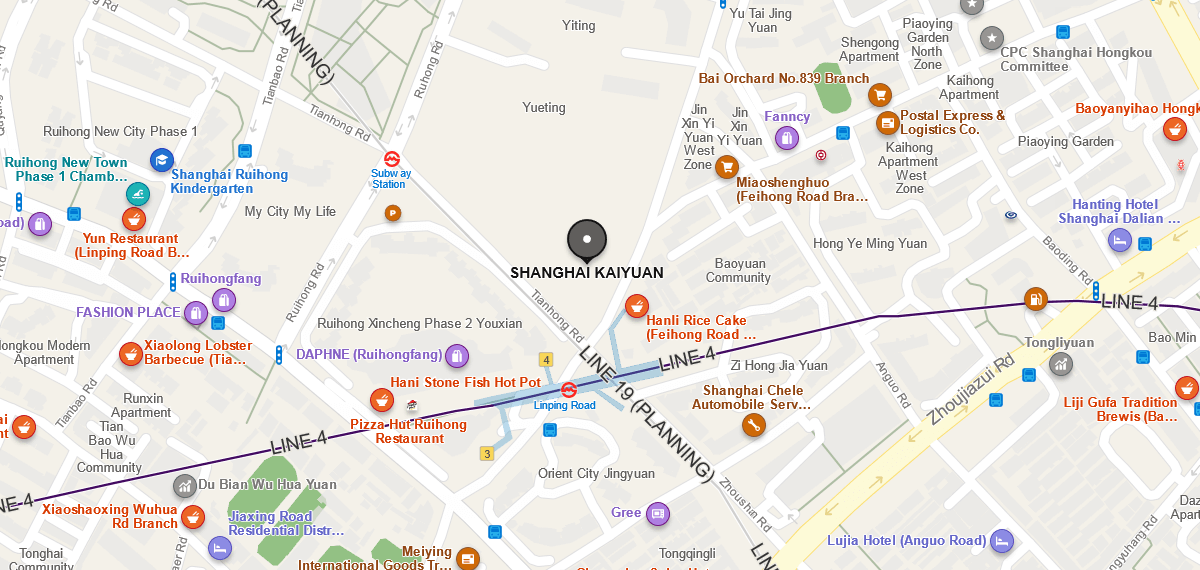Open Miaoshenghuo Feihong Road Branch marker
The height and width of the screenshot is (570, 1200).
pyautogui.click(x=727, y=167)
